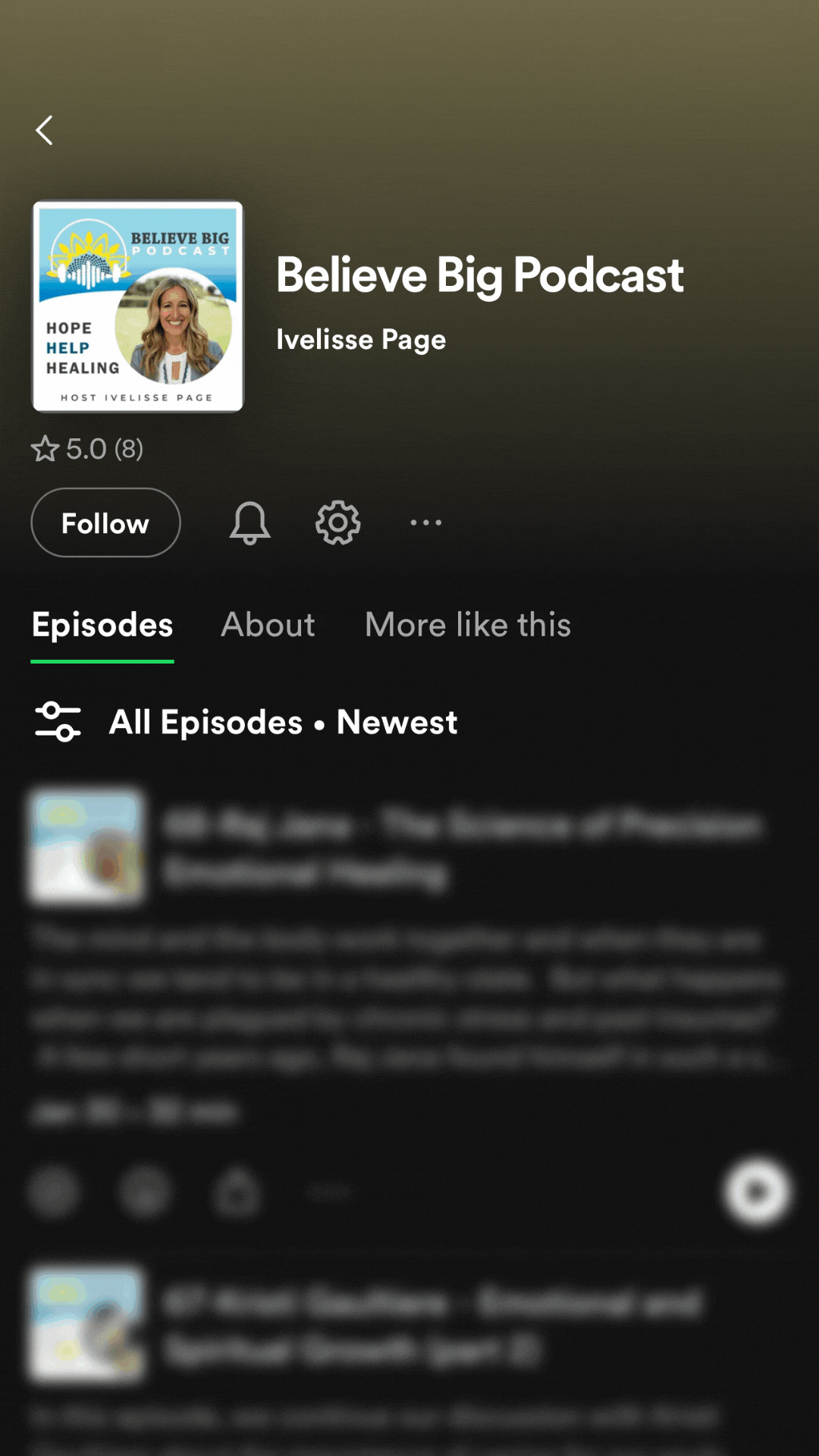Open the podcast star rating
Image resolution: width=819 pixels, height=1456 pixels.
tap(87, 449)
